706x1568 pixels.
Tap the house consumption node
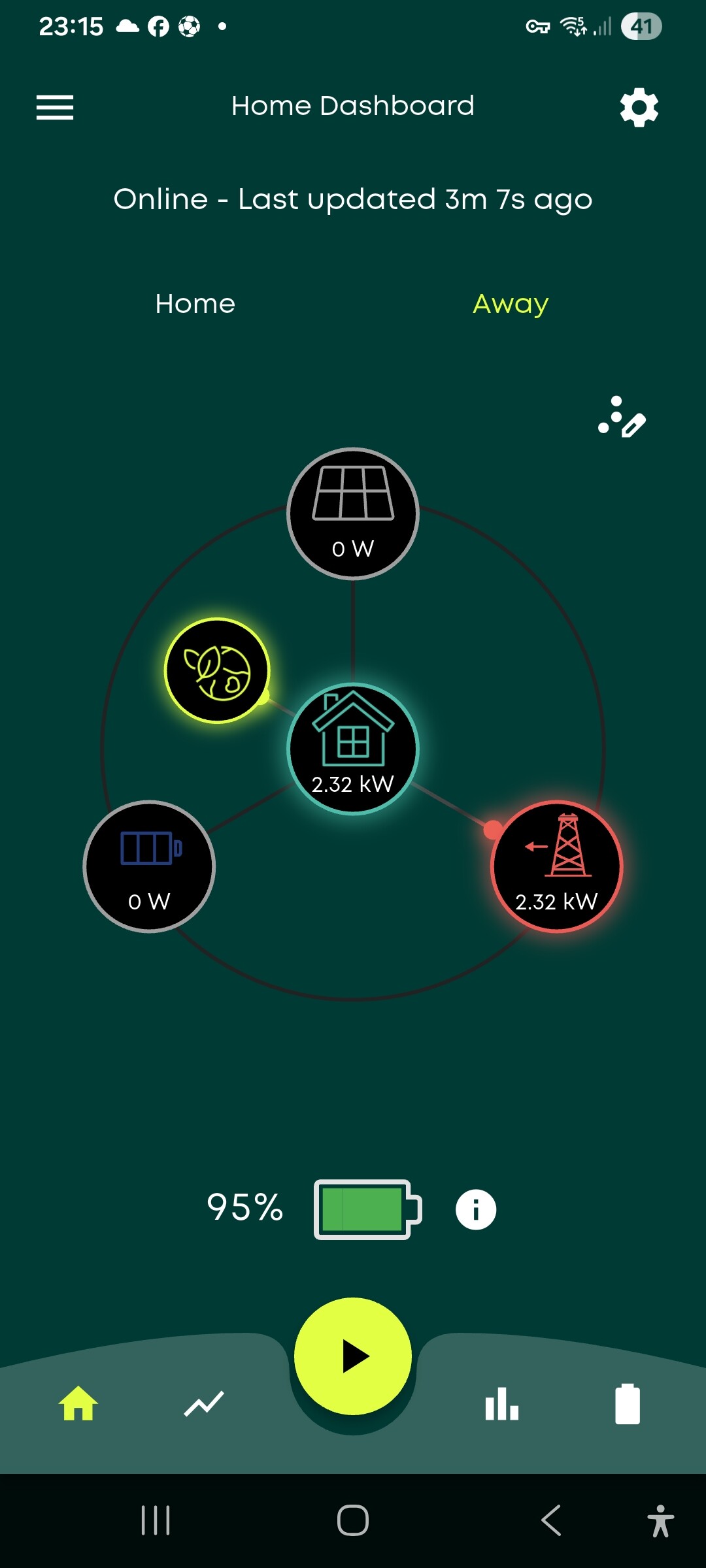353,749
